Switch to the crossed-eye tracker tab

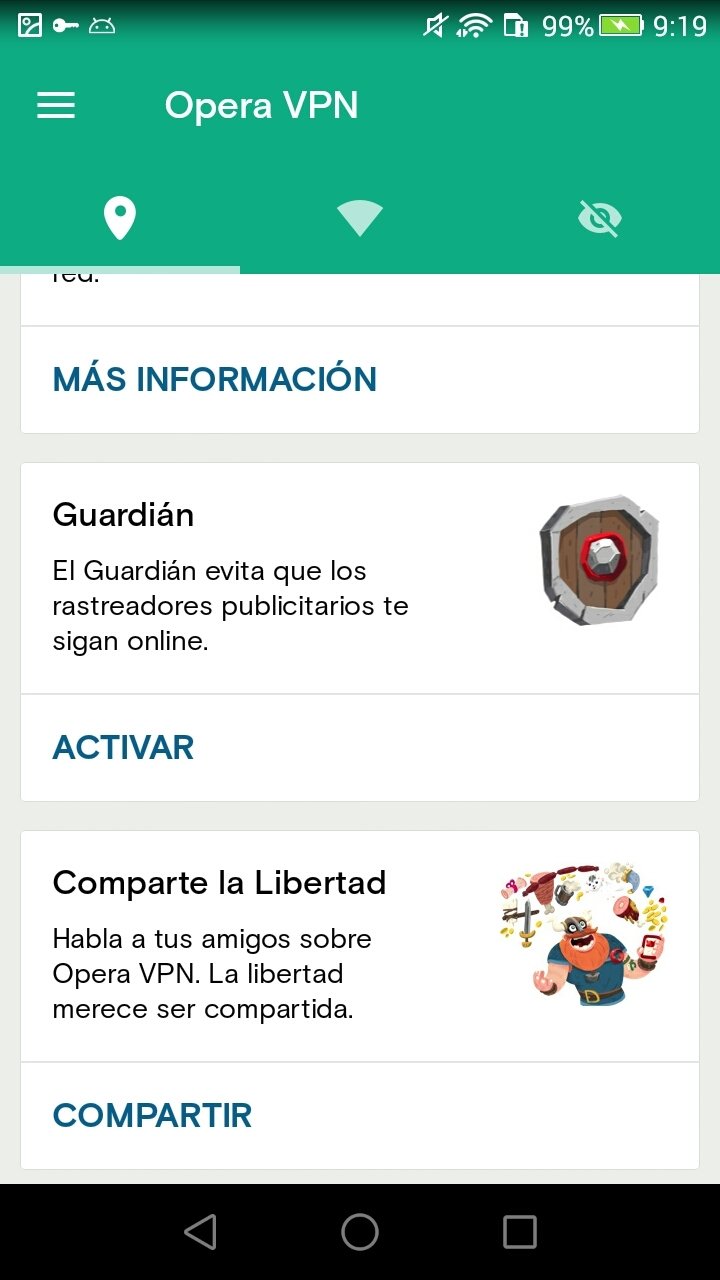pos(600,218)
